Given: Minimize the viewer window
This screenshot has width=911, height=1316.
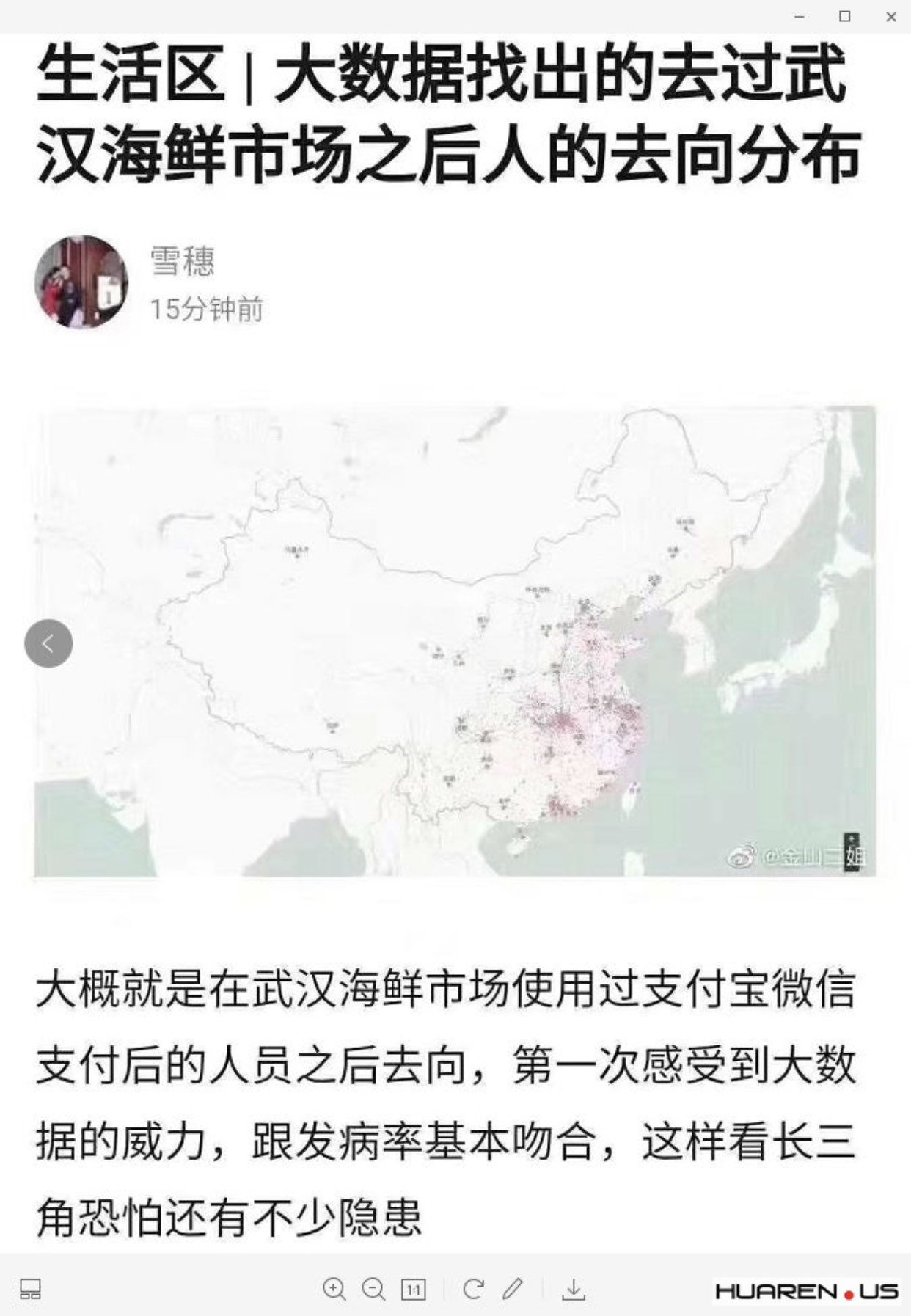Looking at the screenshot, I should [x=800, y=16].
